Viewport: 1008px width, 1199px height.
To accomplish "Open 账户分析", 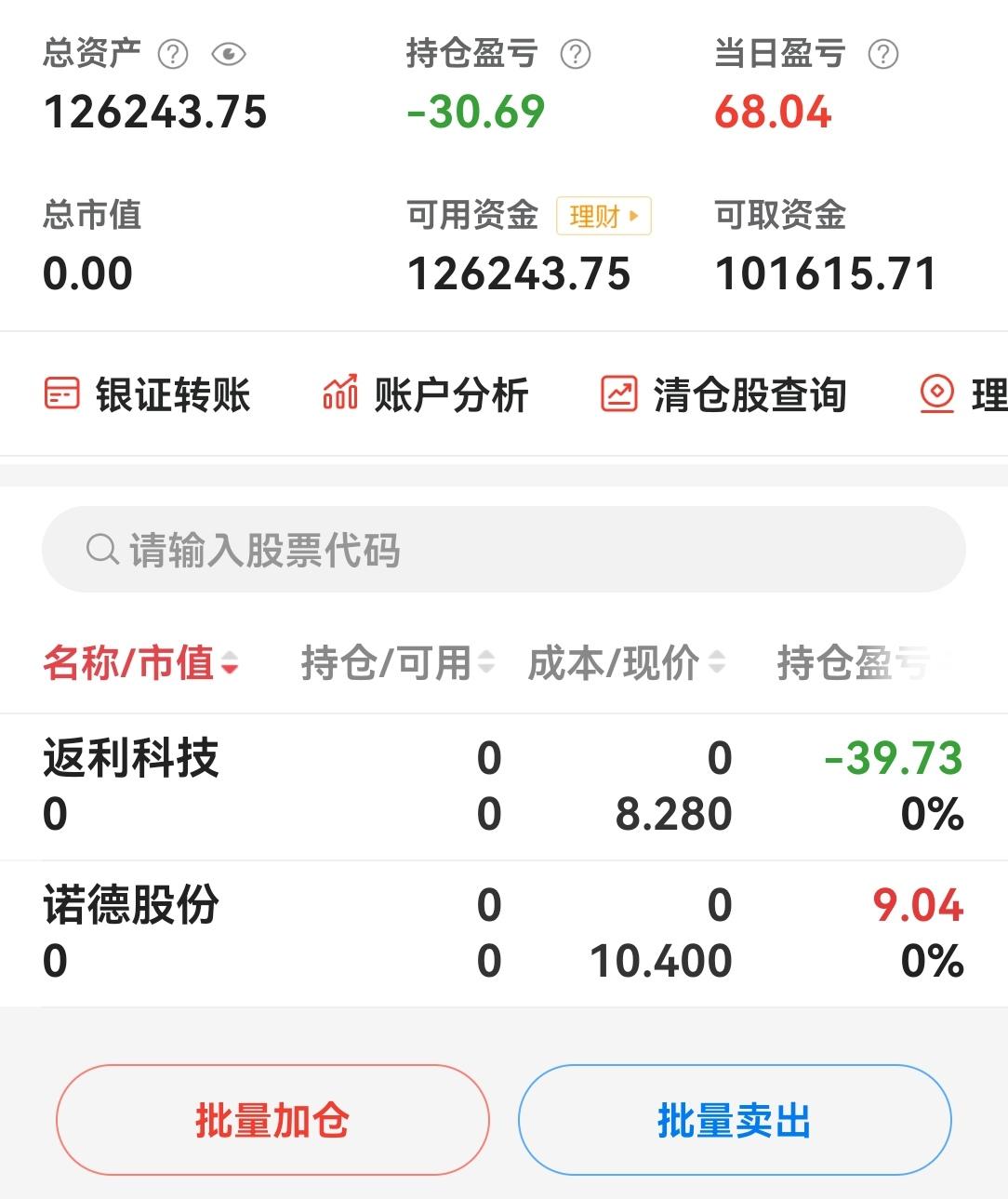I will pos(425,394).
